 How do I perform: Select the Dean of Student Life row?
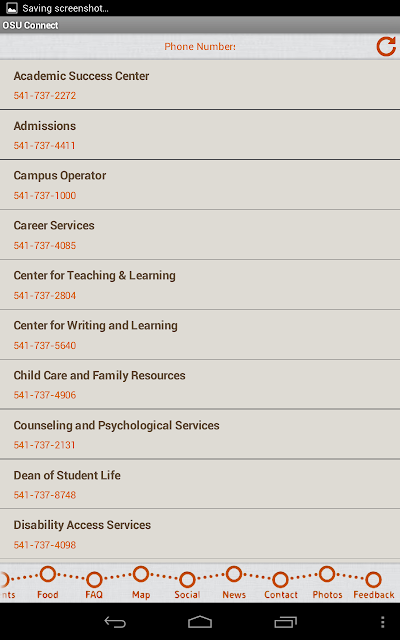click(200, 484)
